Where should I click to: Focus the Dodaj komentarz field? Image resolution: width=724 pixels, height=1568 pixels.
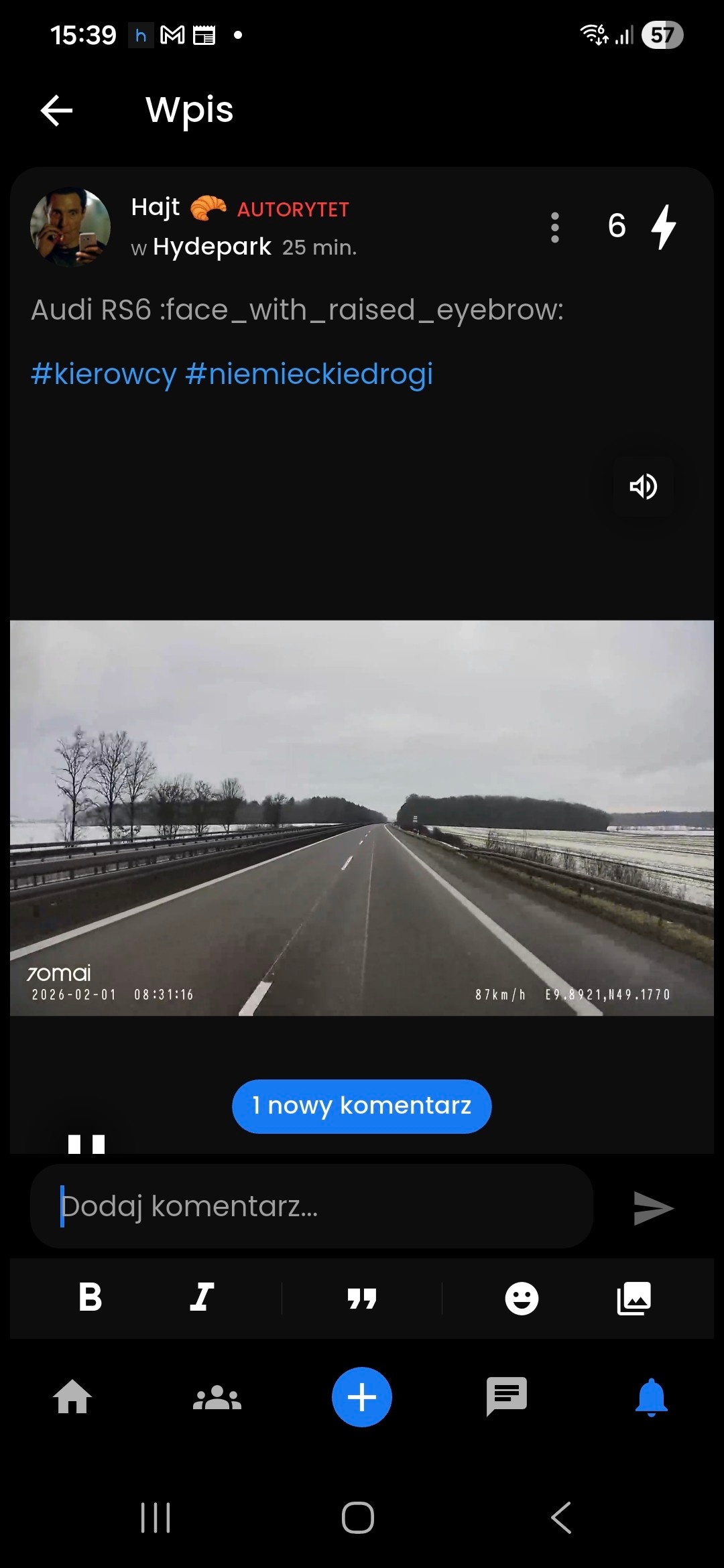pyautogui.click(x=312, y=1206)
